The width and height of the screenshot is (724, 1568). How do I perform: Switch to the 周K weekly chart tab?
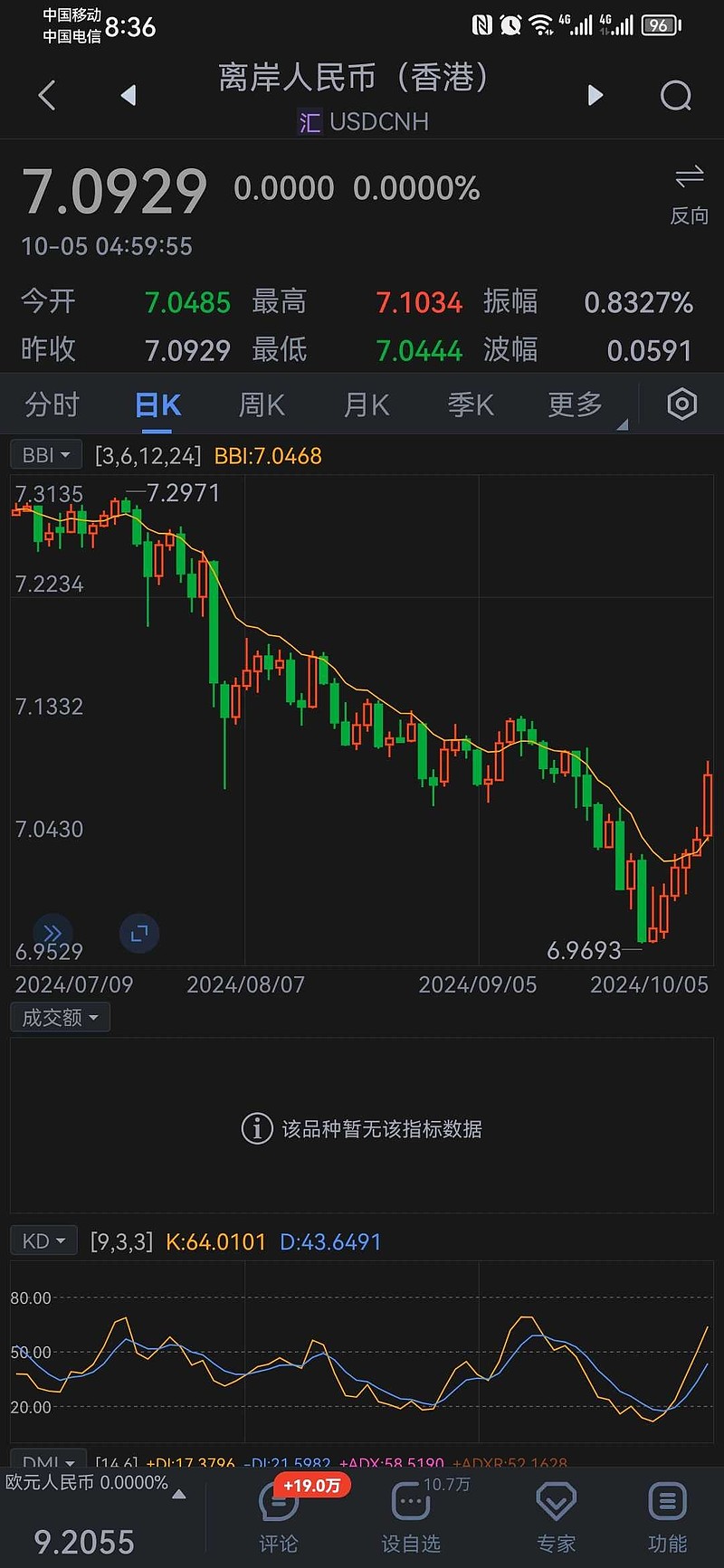coord(261,404)
